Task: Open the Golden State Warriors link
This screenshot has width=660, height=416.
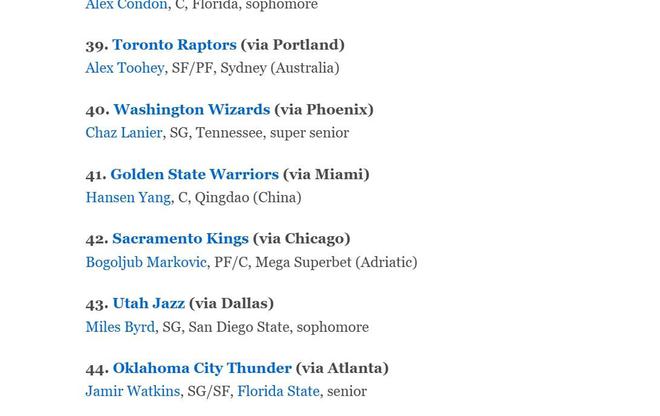Action: 194,174
